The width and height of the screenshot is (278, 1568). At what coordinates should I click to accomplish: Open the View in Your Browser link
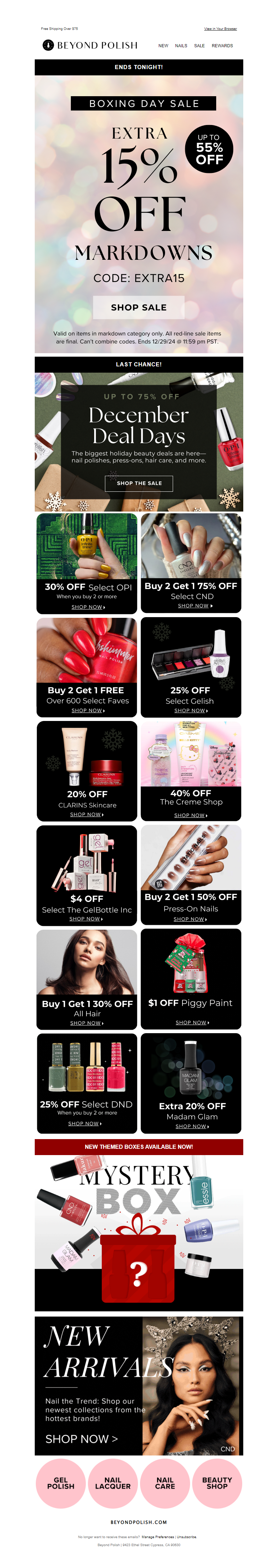pos(220,28)
